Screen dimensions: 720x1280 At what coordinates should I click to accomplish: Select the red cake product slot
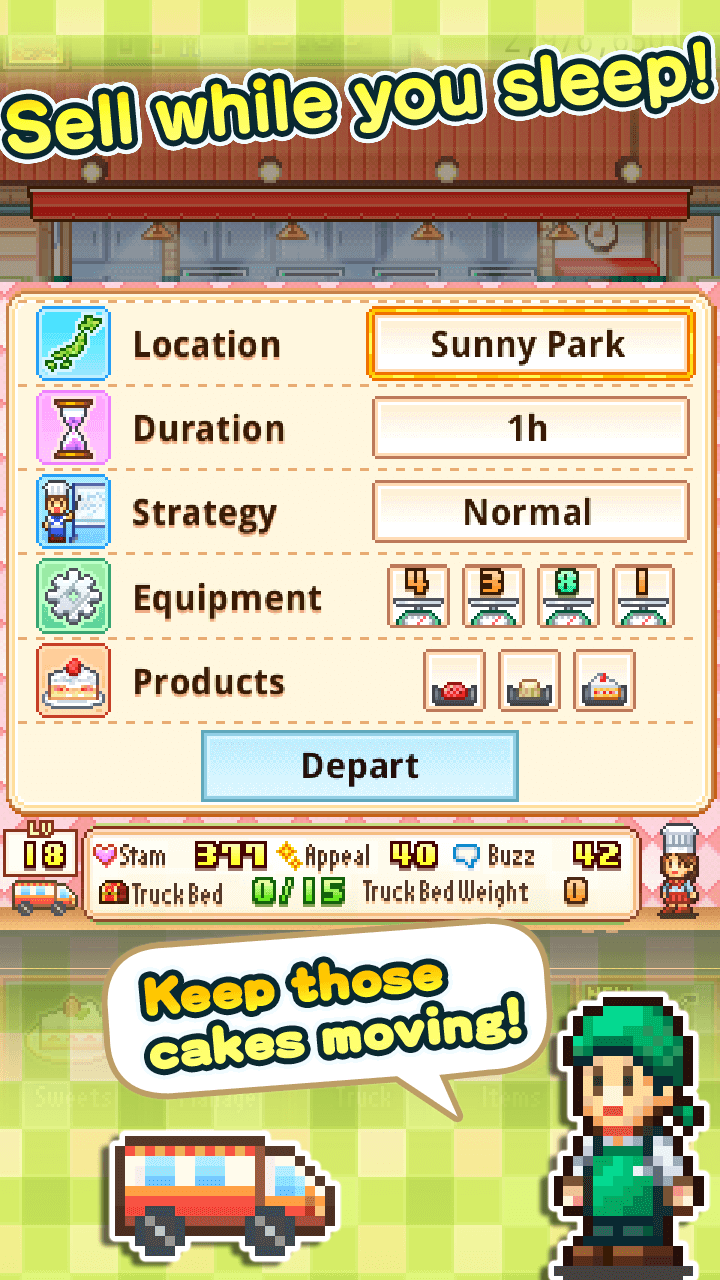tap(455, 681)
